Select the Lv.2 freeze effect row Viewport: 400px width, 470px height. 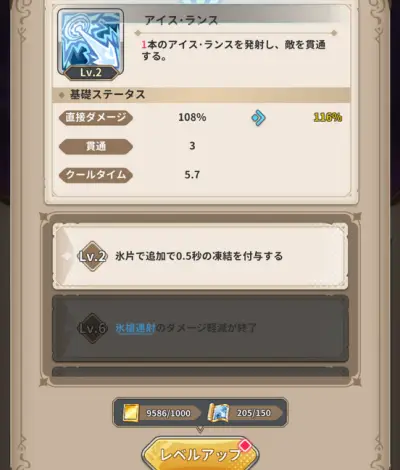[x=200, y=256]
